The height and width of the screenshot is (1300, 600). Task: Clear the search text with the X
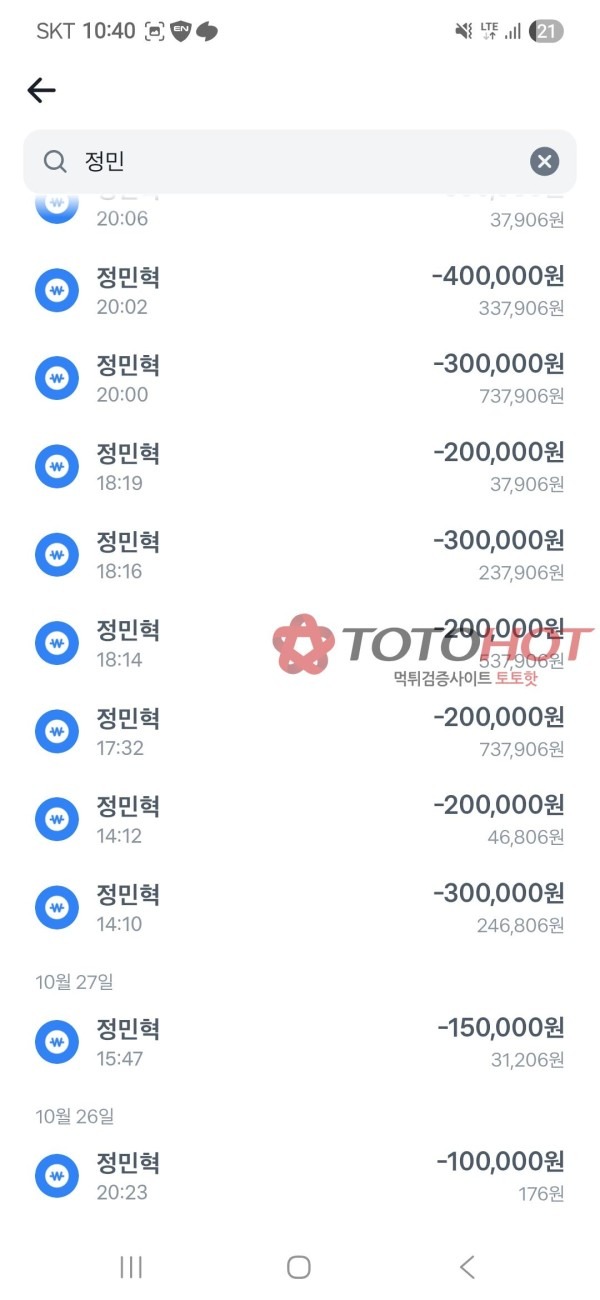click(543, 162)
